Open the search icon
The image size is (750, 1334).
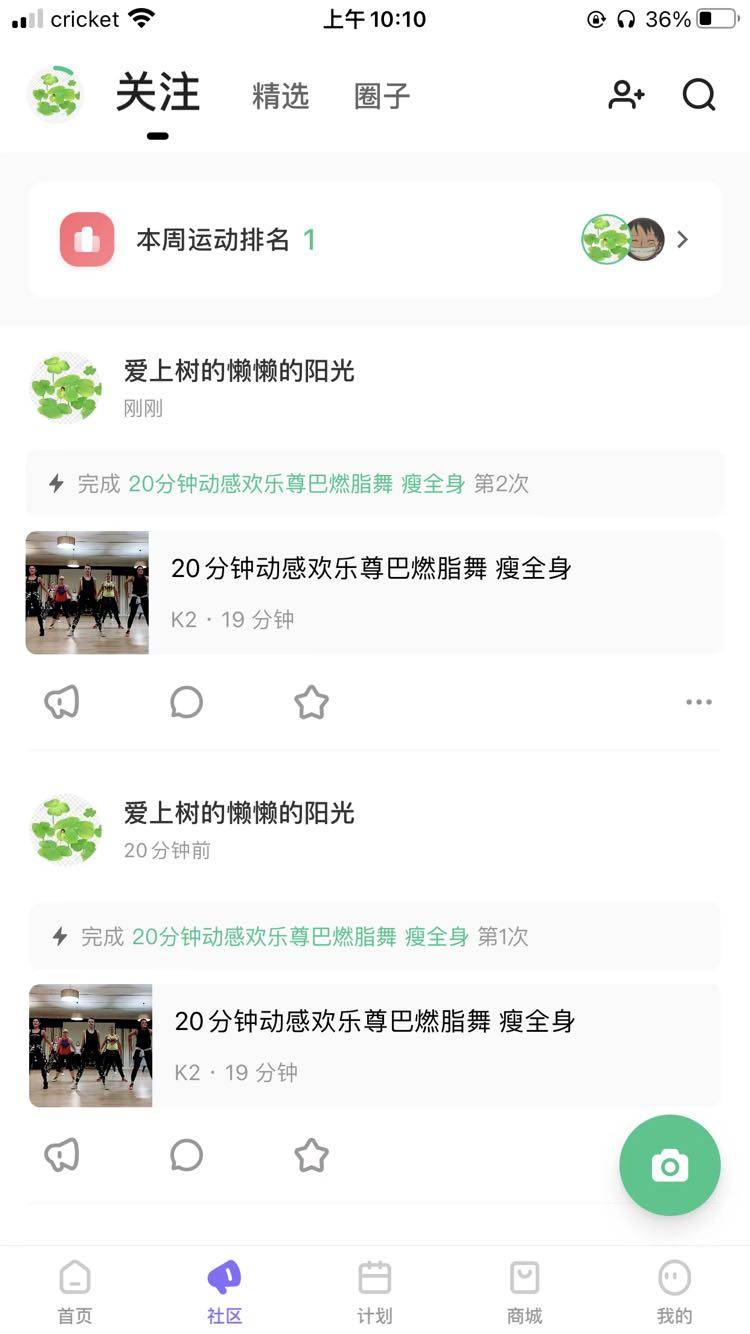click(699, 95)
